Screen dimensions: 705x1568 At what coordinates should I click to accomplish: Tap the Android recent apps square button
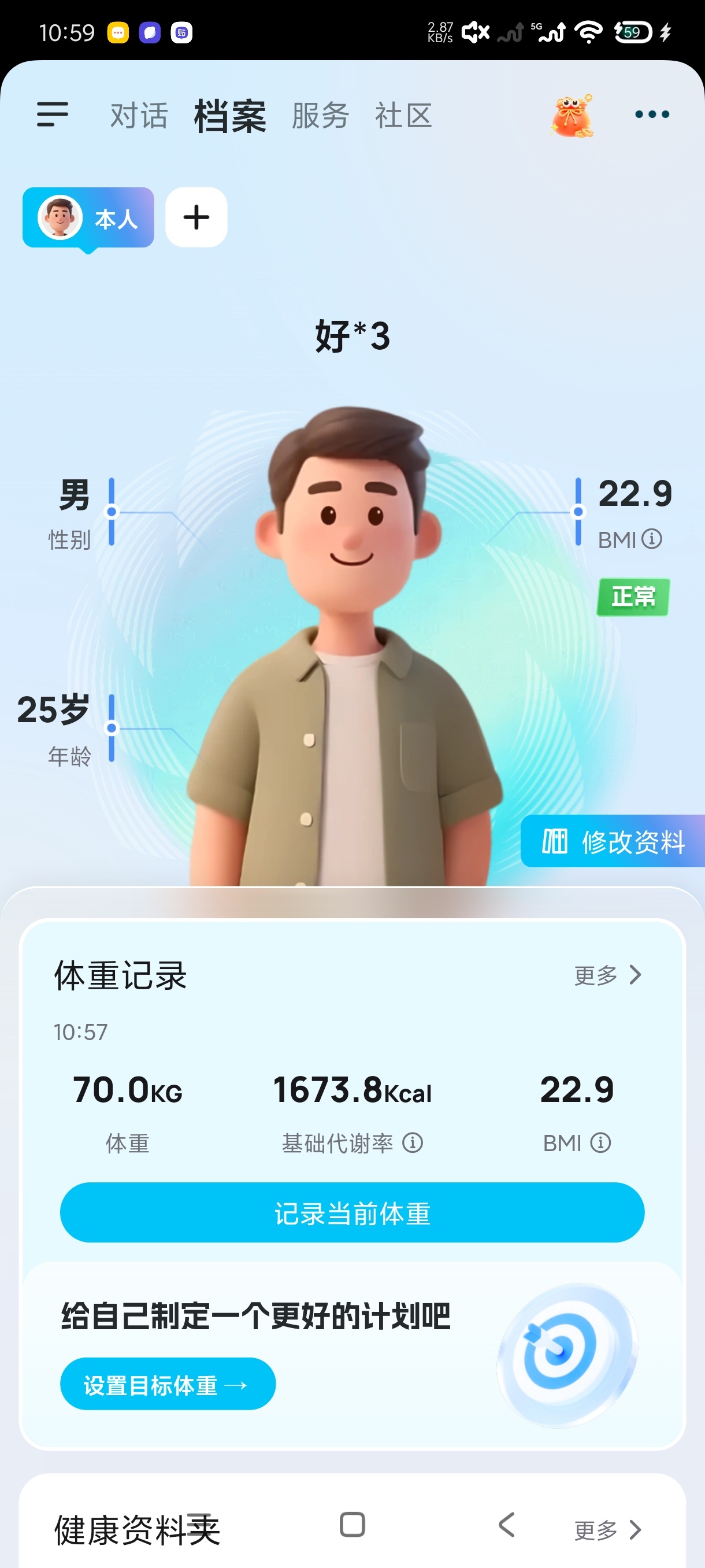pyautogui.click(x=352, y=1525)
